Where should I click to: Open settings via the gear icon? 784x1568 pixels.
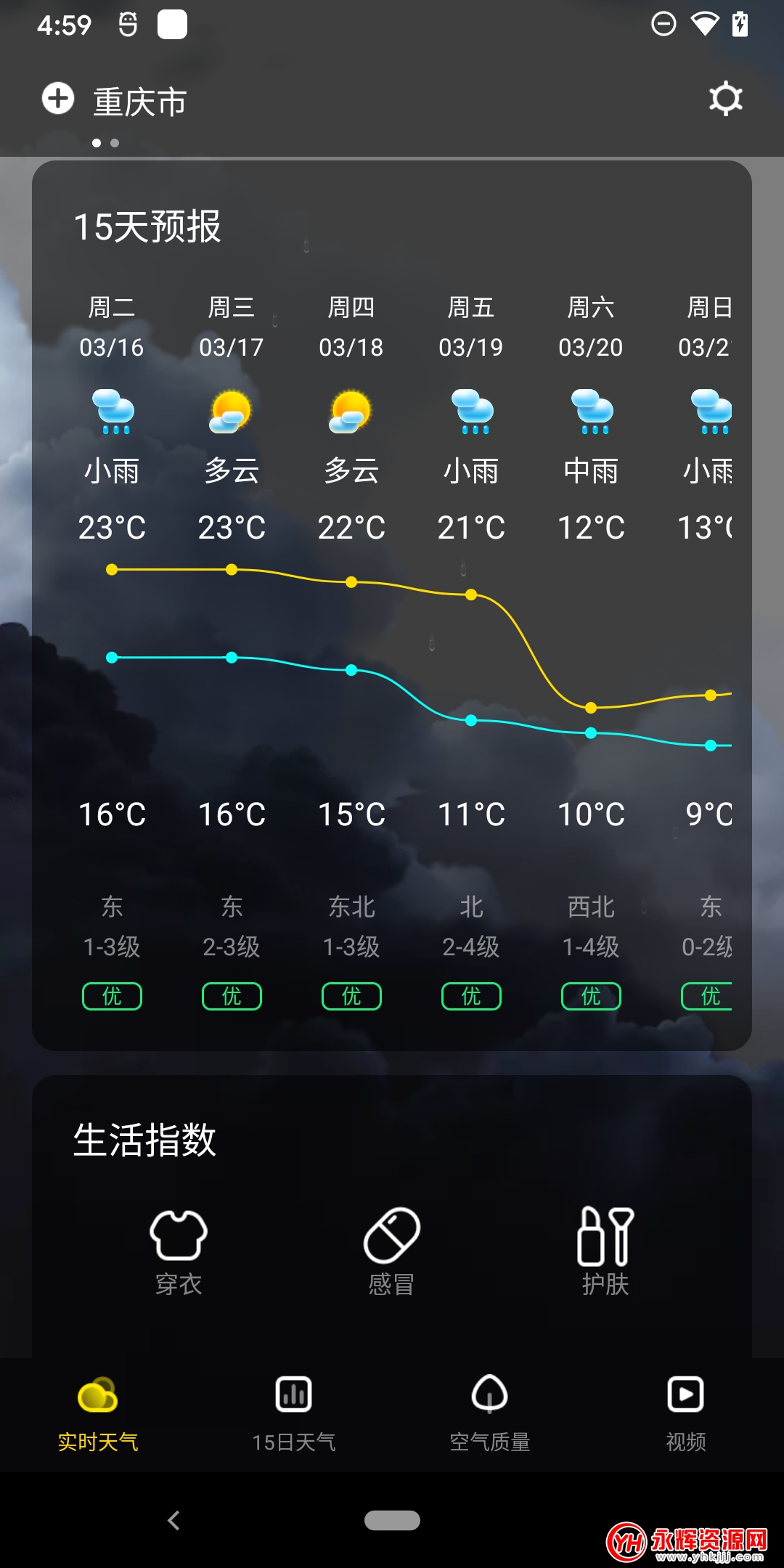click(725, 99)
